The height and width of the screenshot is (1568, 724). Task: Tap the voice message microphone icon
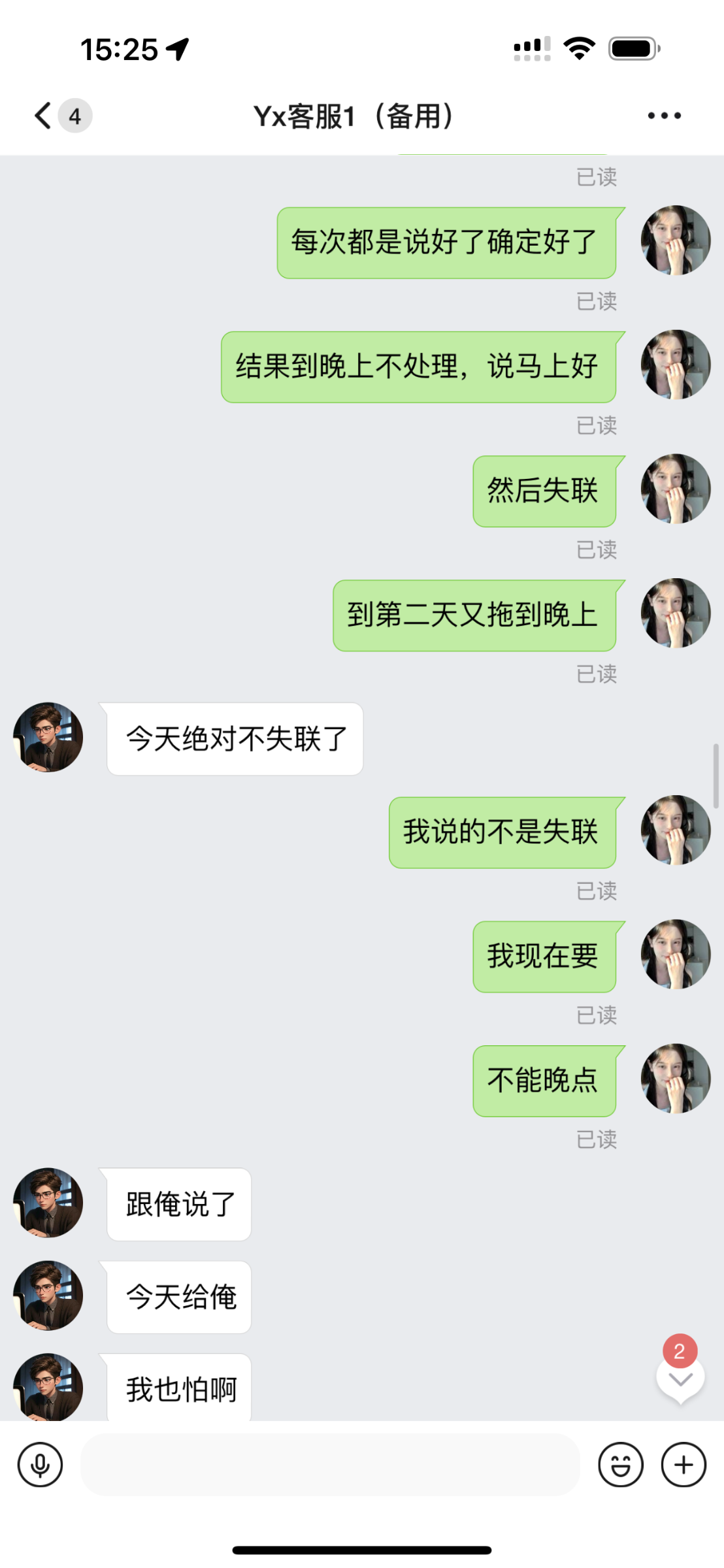[41, 1465]
